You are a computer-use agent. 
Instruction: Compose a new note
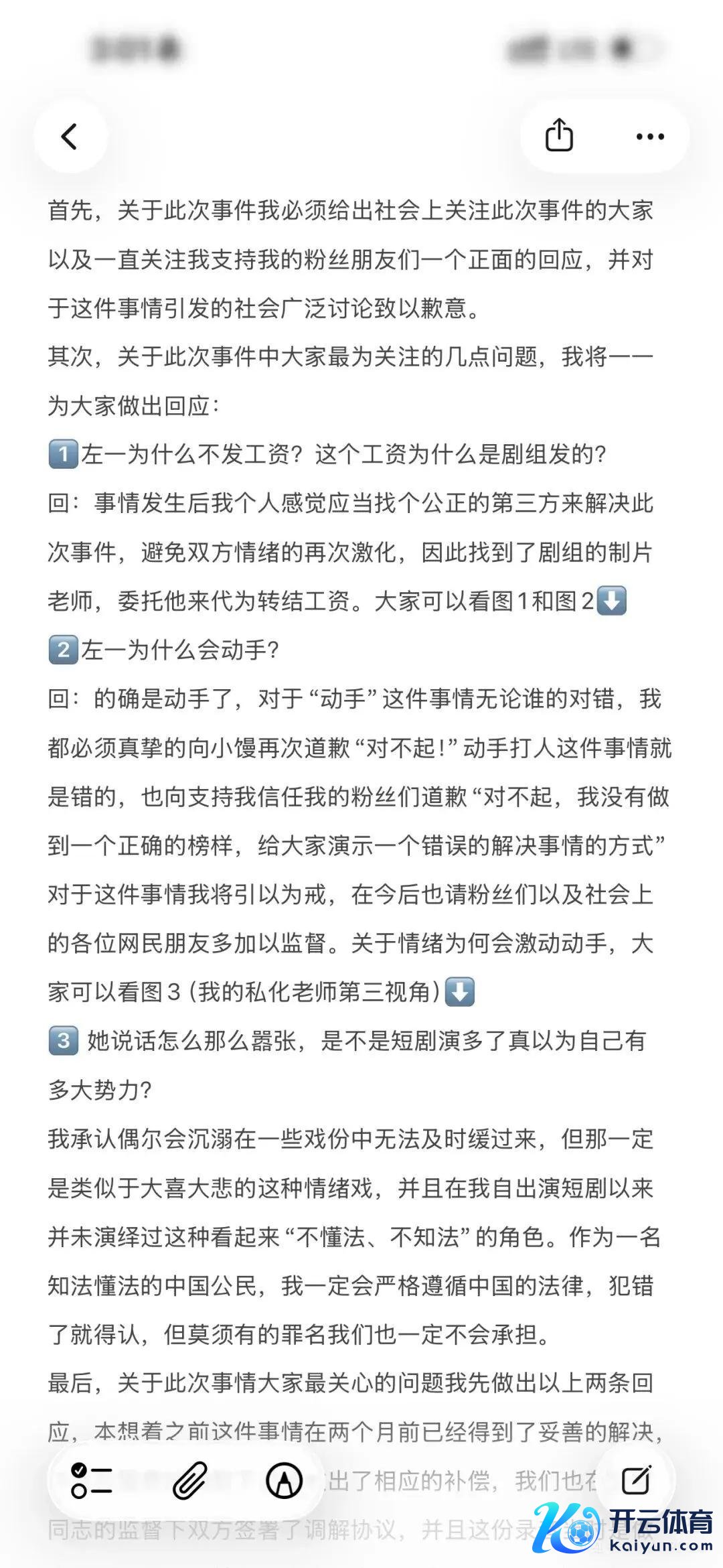635,1480
